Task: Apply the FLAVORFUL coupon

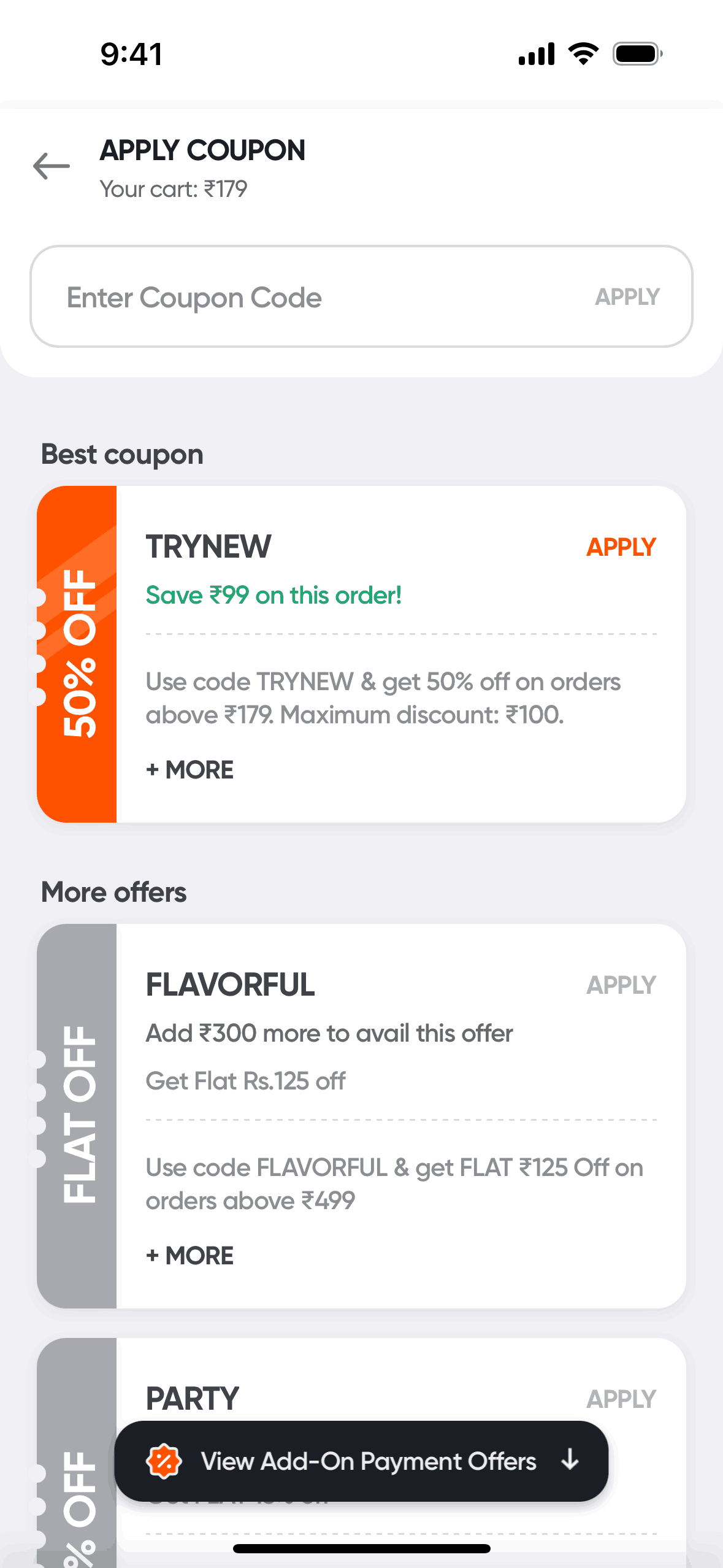Action: pos(621,985)
